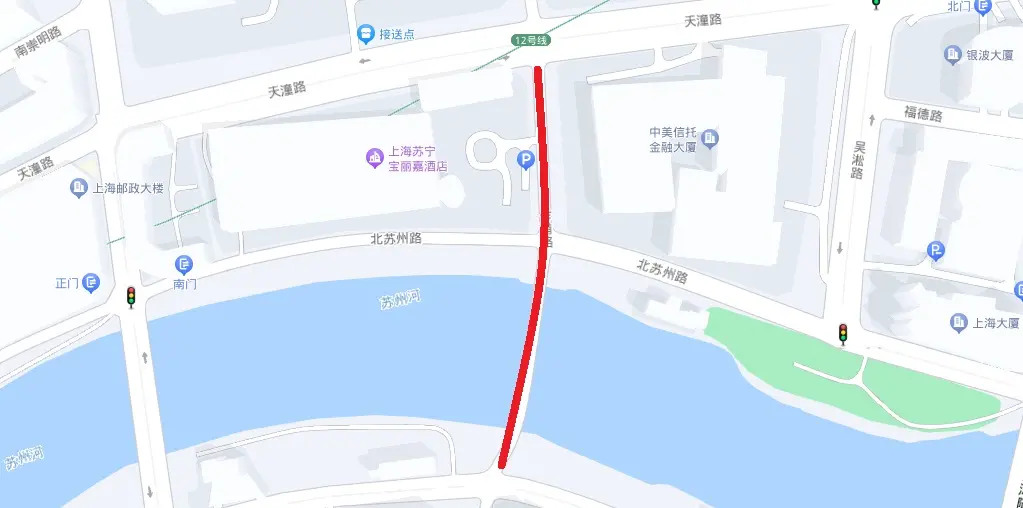1023x508 pixels.
Task: Open the 中美信托金融大厦 building marker
Action: tap(710, 138)
